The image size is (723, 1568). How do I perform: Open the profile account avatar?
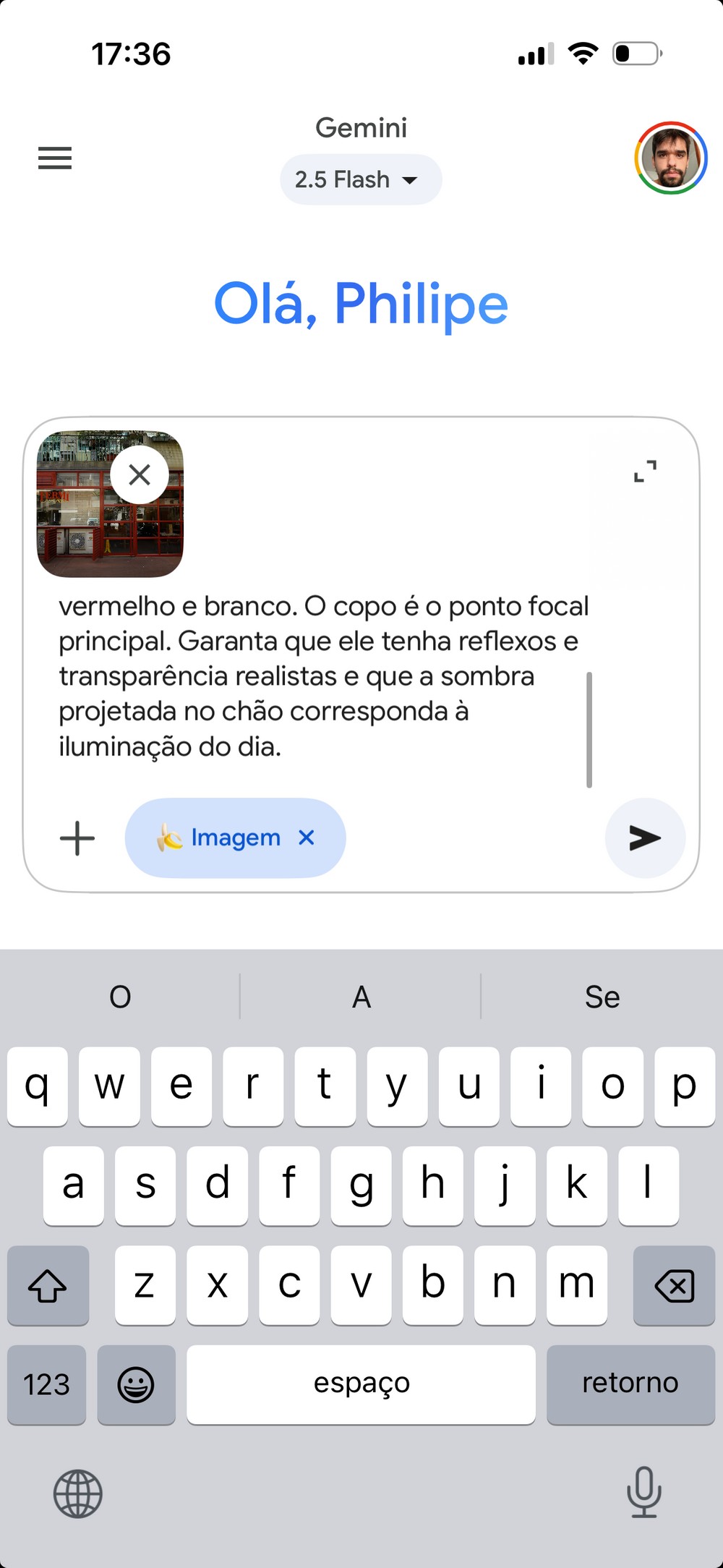tap(670, 158)
